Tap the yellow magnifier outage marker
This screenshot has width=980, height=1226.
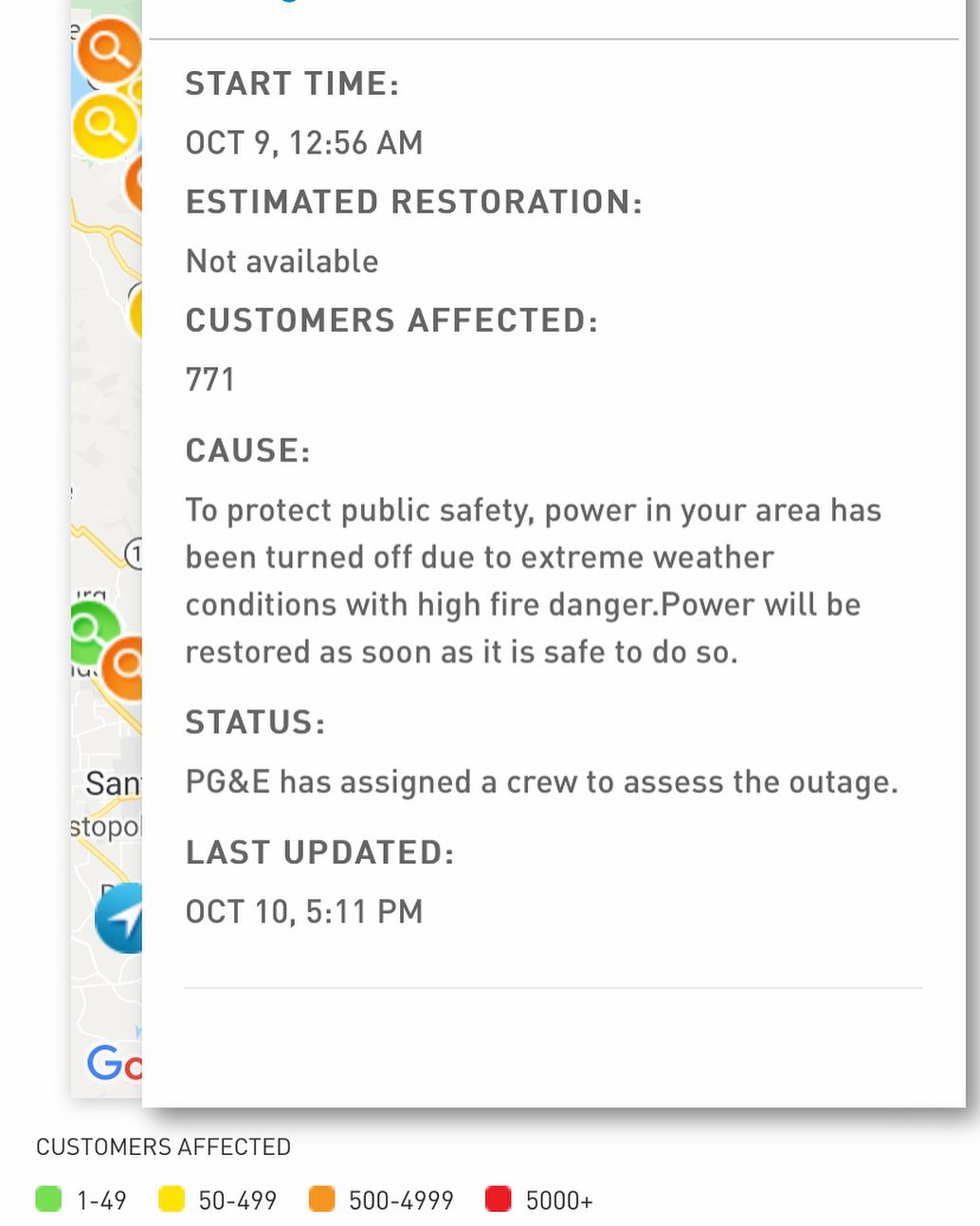point(104,125)
